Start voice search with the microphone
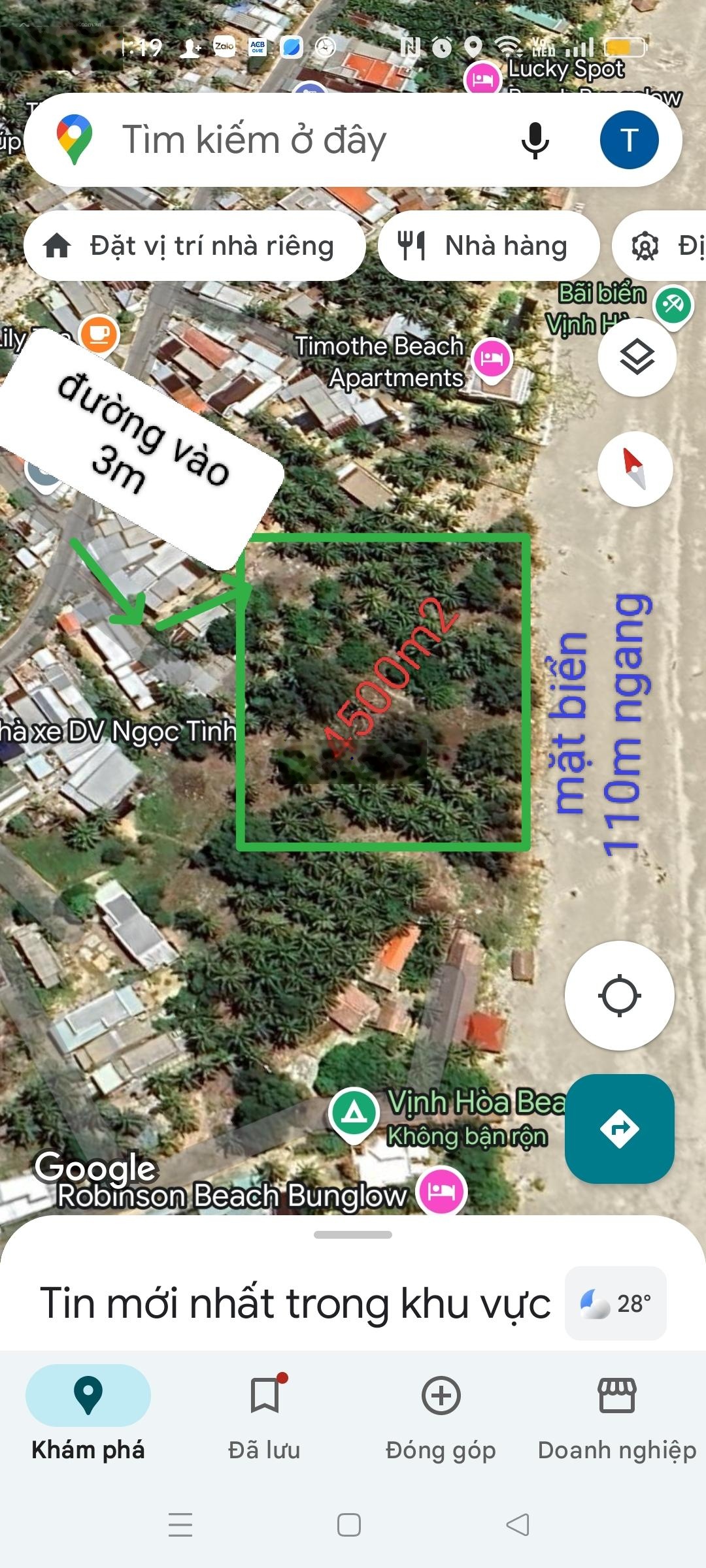 pyautogui.click(x=535, y=140)
